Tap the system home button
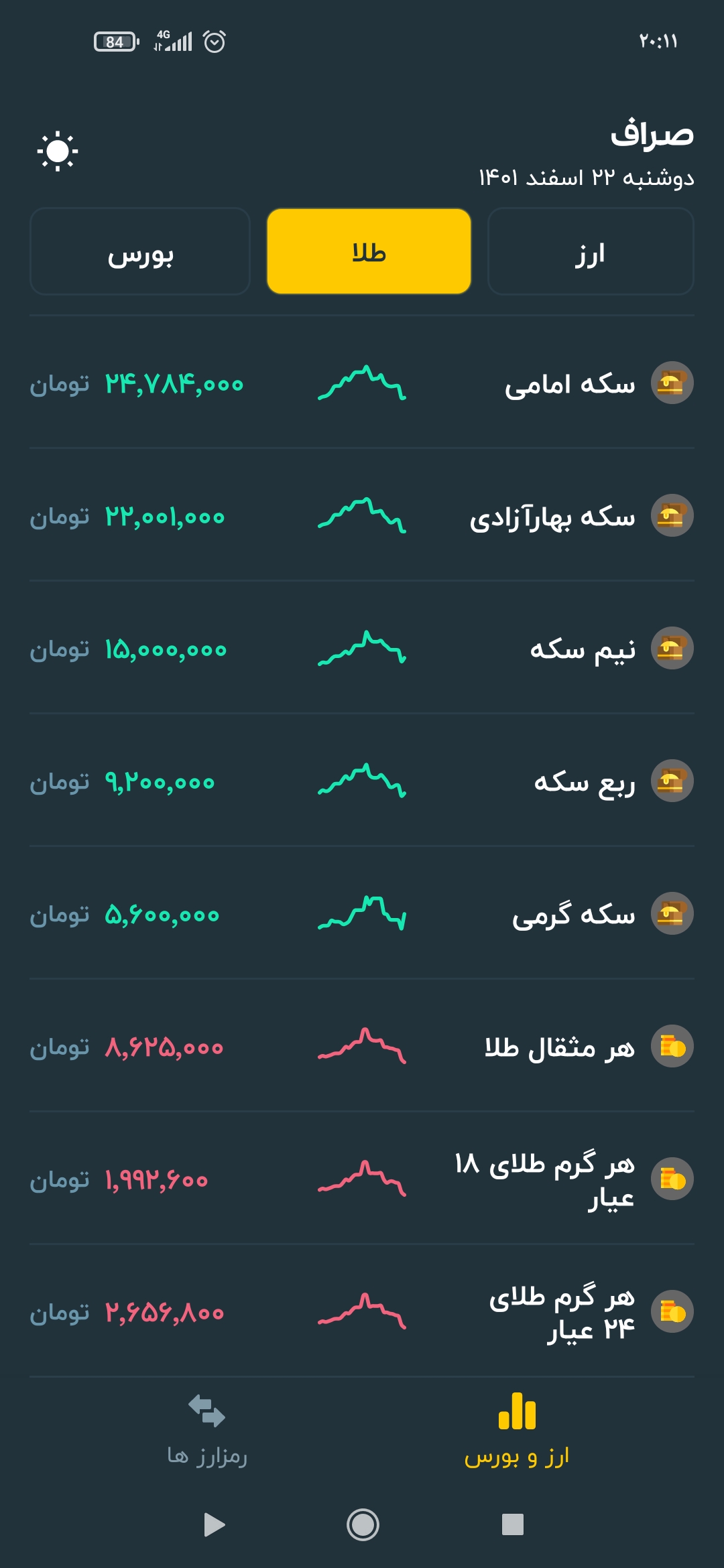The image size is (724, 1568). click(363, 1525)
